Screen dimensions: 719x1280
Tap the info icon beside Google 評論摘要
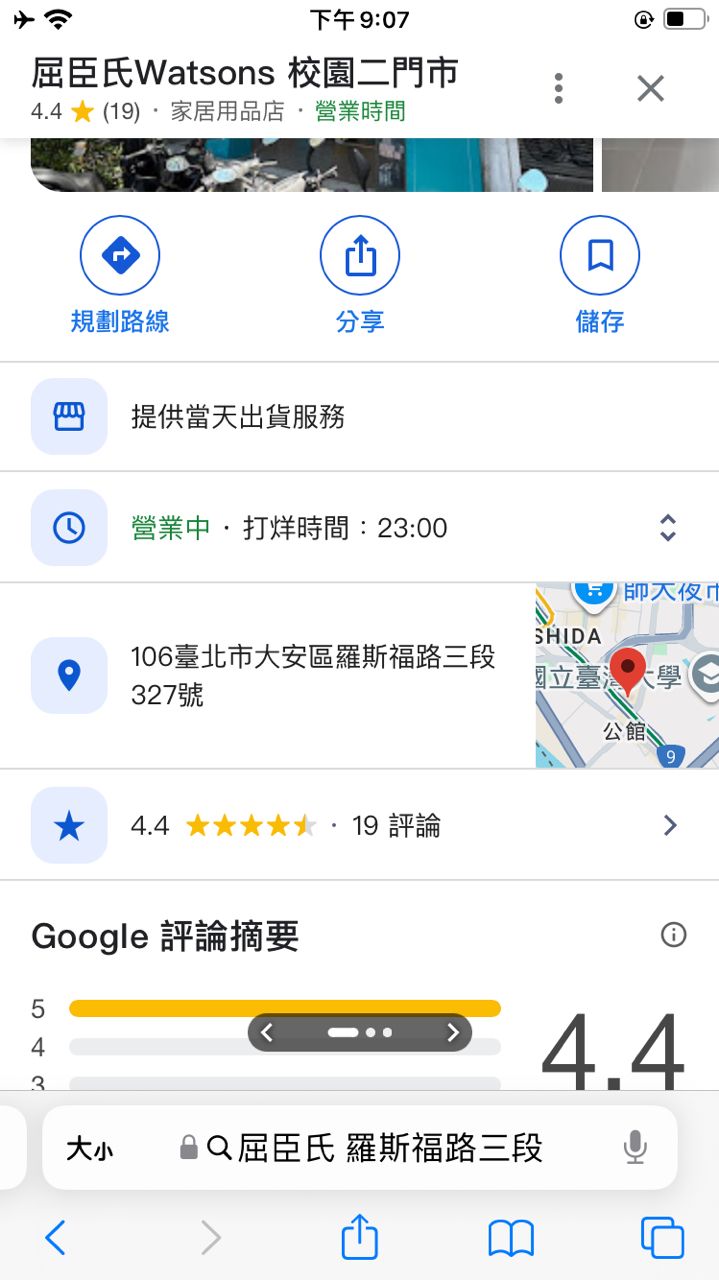(x=674, y=935)
